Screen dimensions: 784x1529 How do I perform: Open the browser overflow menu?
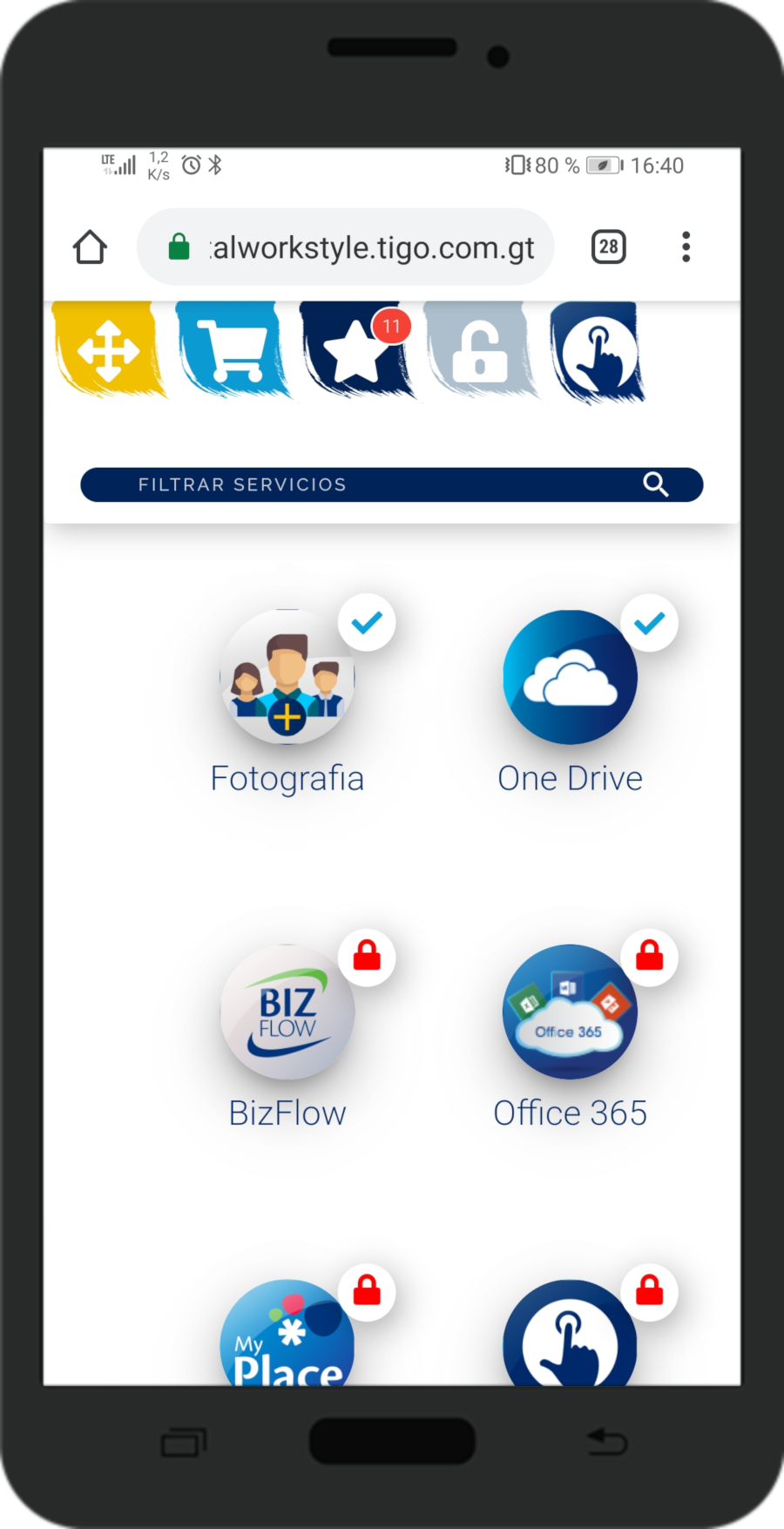(686, 247)
